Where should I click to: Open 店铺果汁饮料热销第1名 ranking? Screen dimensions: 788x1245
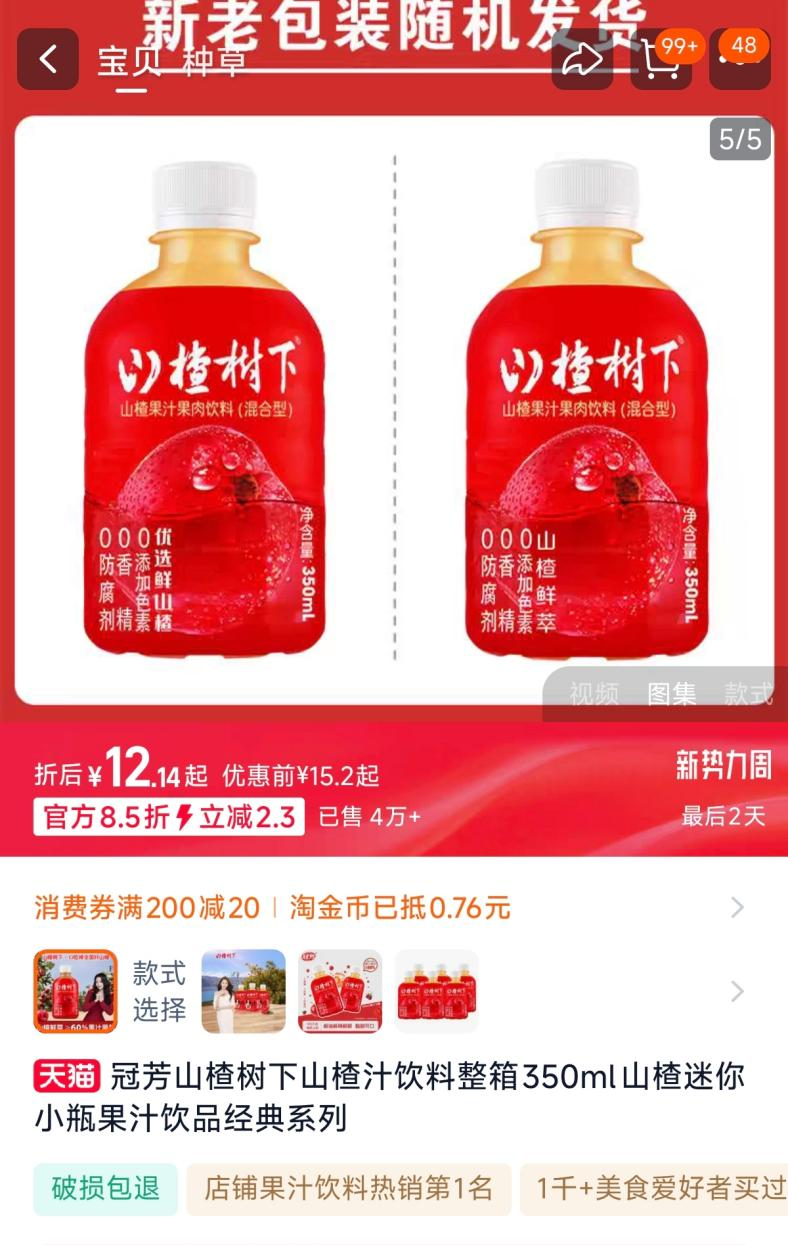click(349, 1188)
